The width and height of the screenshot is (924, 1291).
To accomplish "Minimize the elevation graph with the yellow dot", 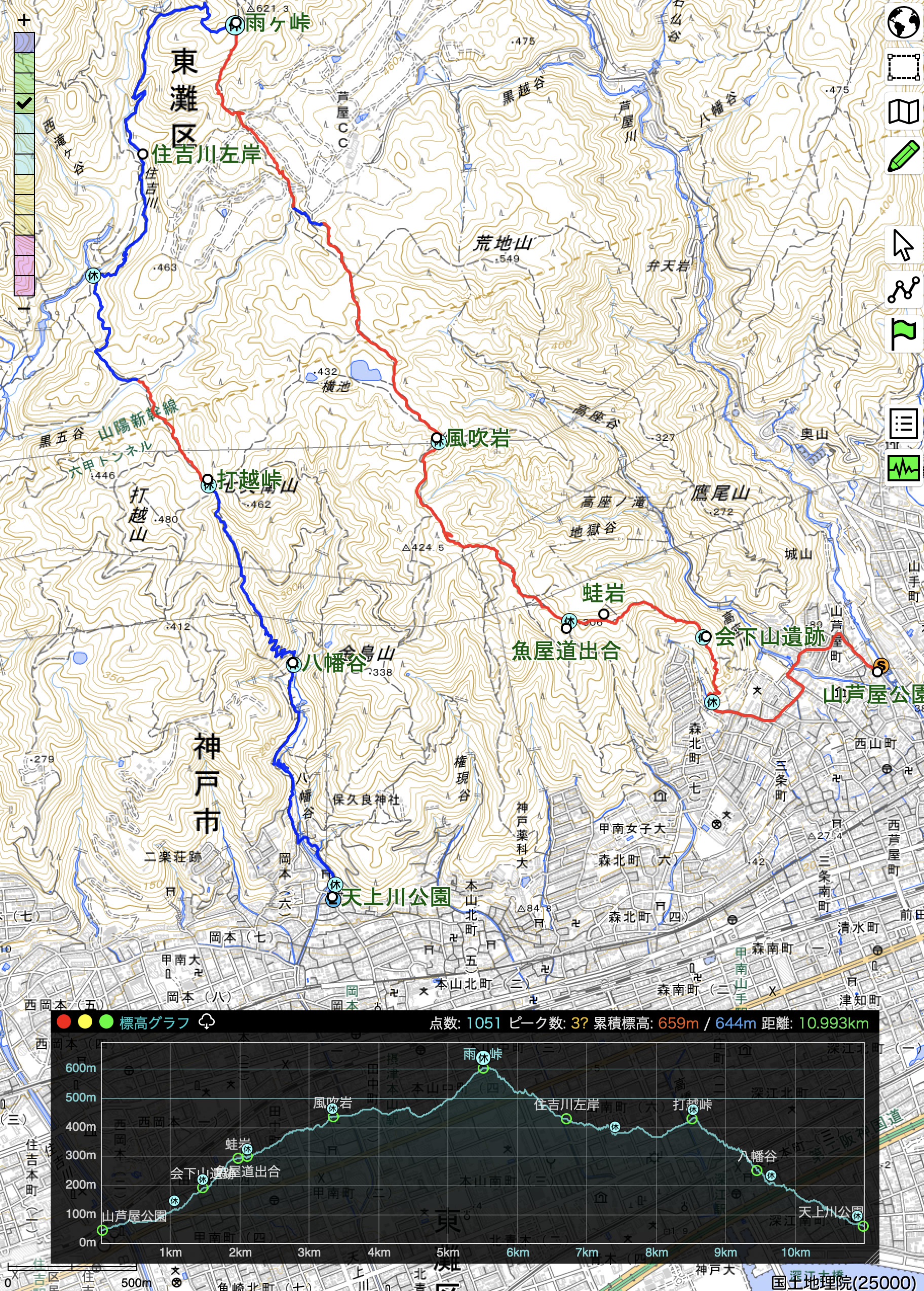I will [85, 1022].
